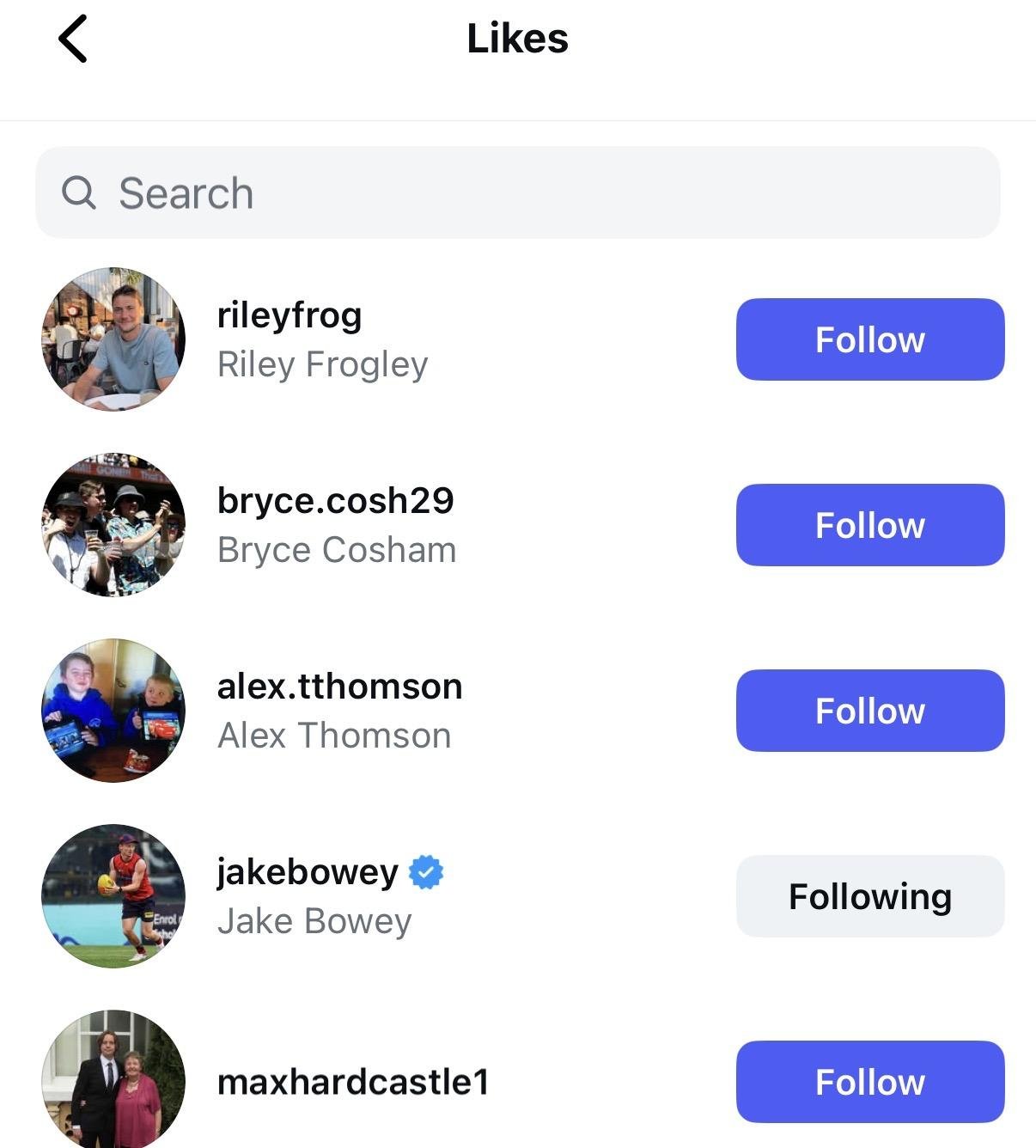Follow alex.tthomson
The height and width of the screenshot is (1148, 1036).
869,711
